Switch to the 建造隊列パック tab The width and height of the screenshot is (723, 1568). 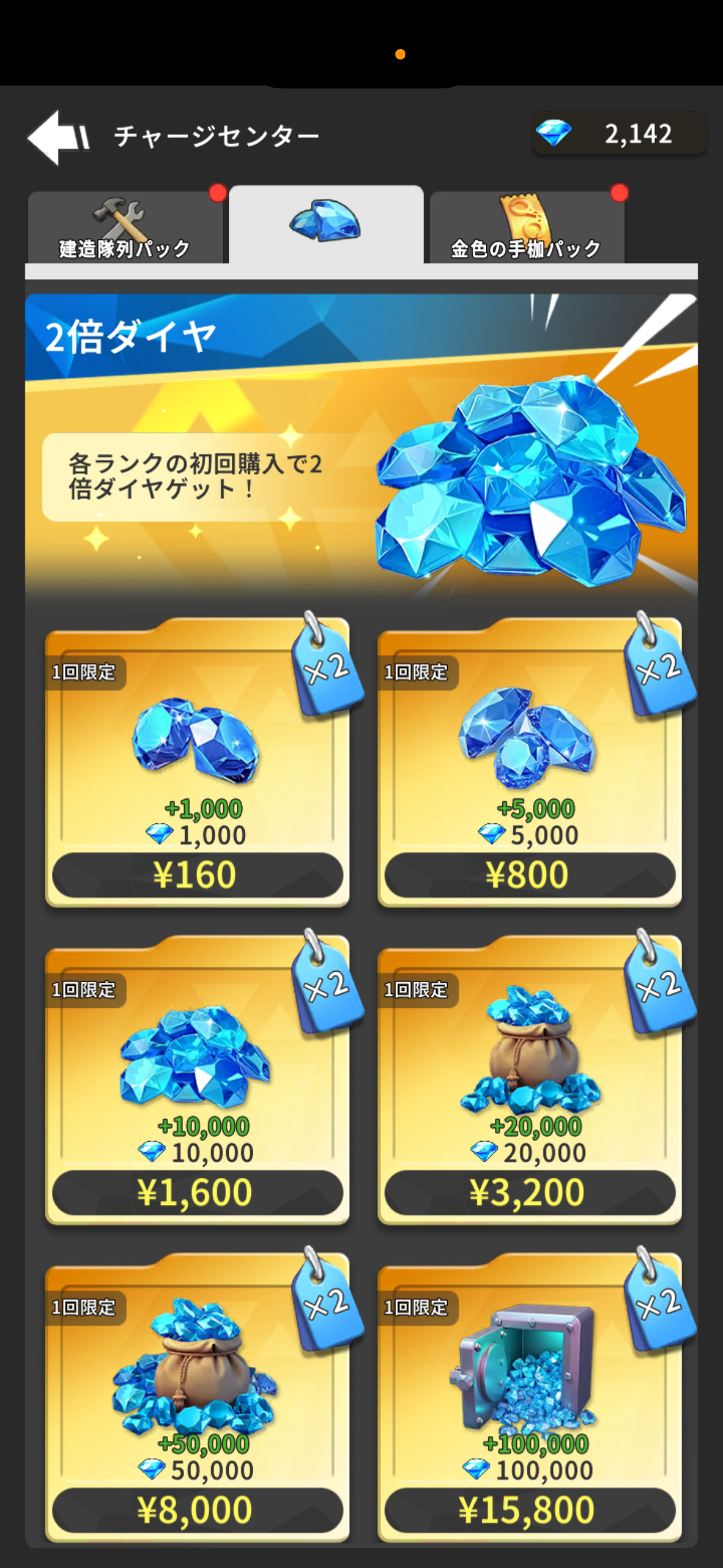[125, 228]
